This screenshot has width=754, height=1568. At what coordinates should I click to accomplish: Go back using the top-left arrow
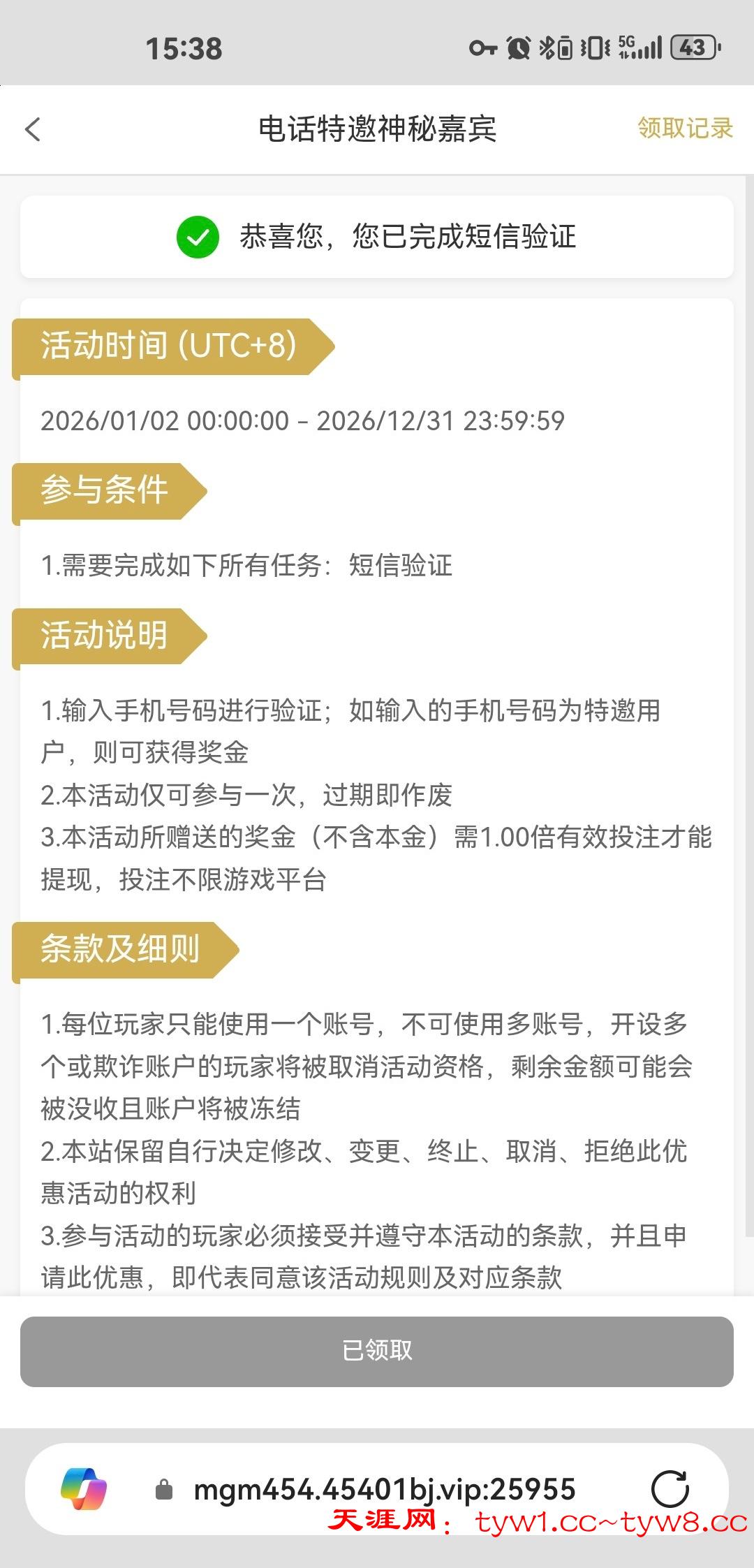(33, 129)
